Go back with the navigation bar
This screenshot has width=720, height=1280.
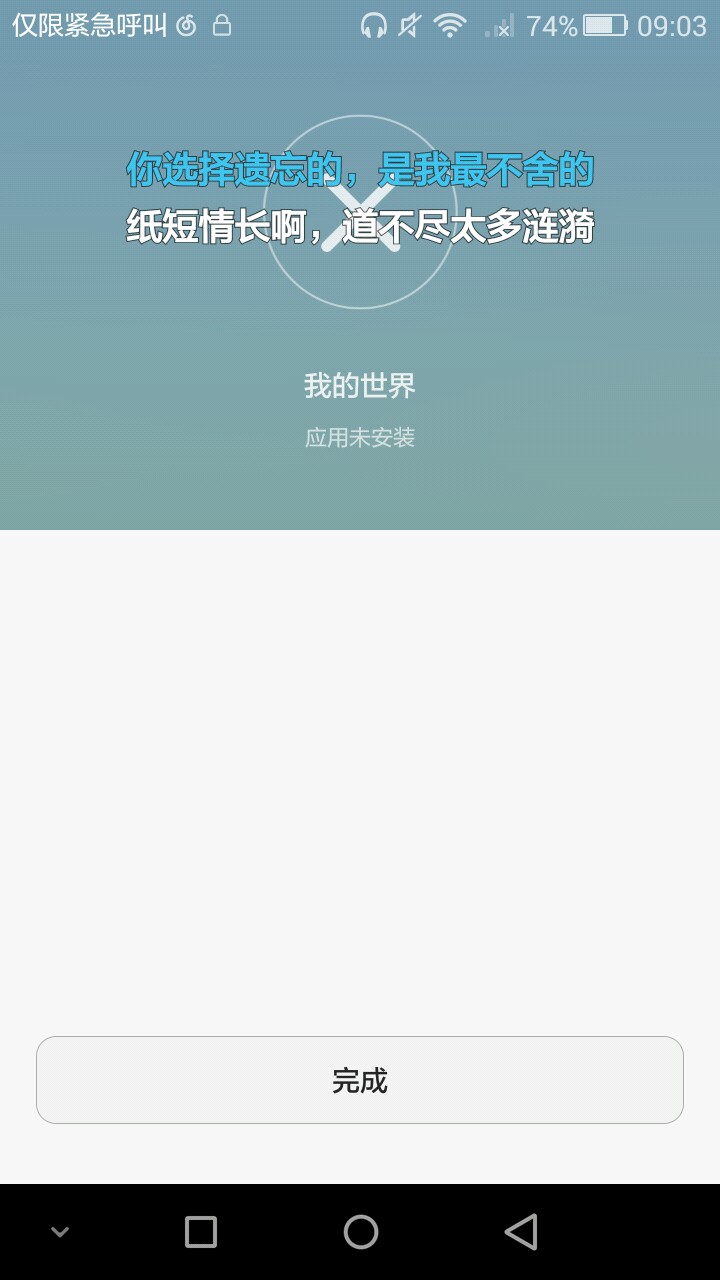[x=521, y=1232]
